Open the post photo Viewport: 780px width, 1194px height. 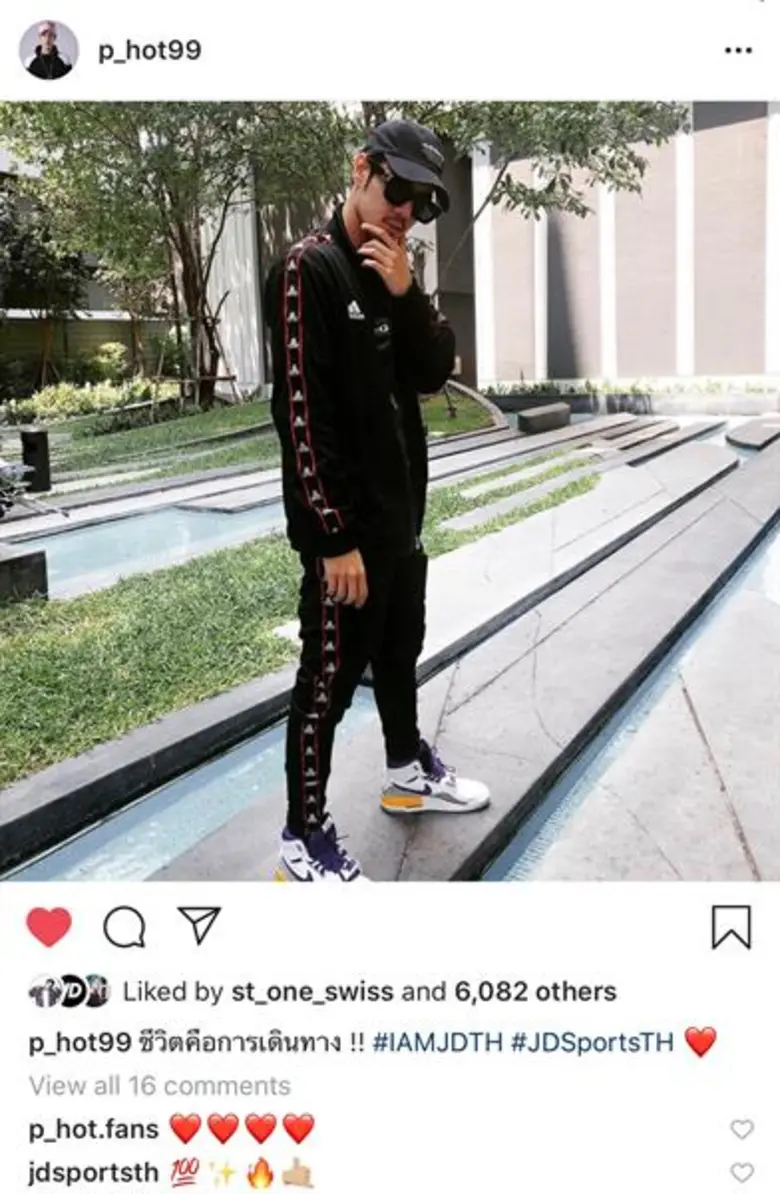tap(390, 490)
